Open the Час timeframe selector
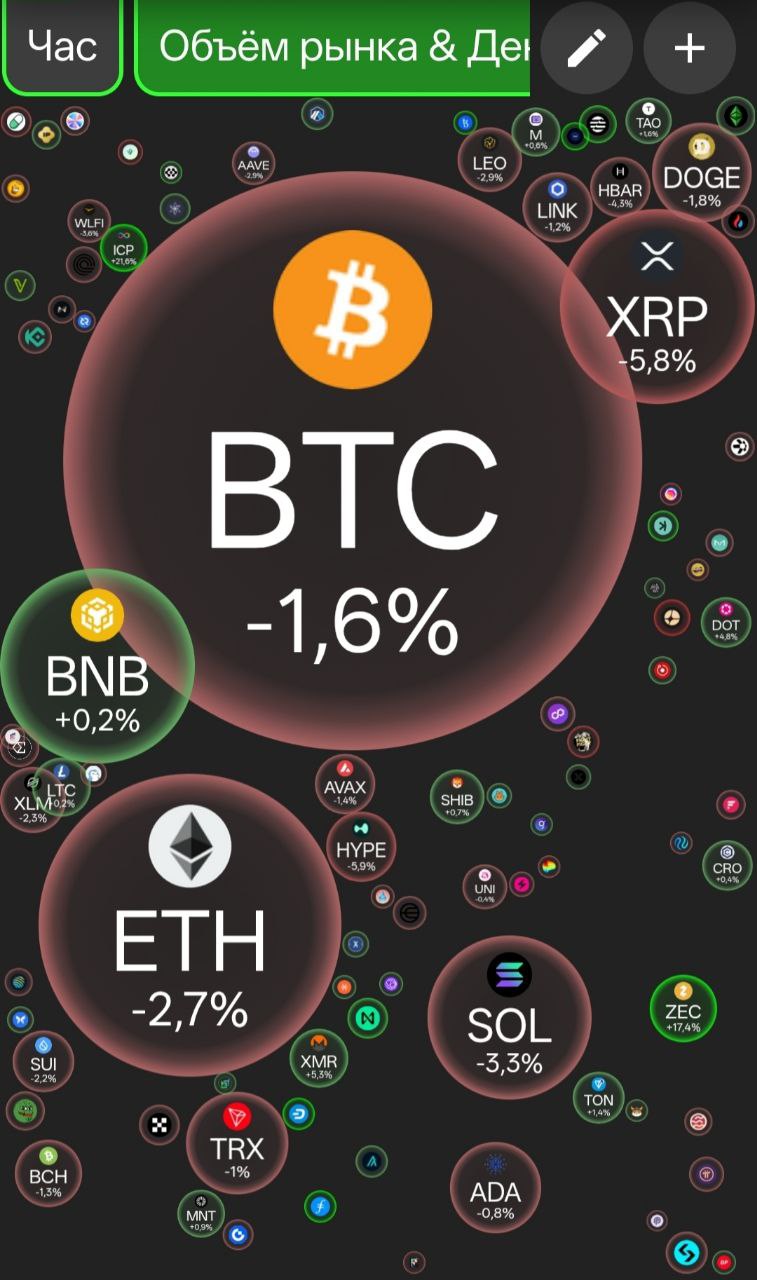 (x=62, y=47)
